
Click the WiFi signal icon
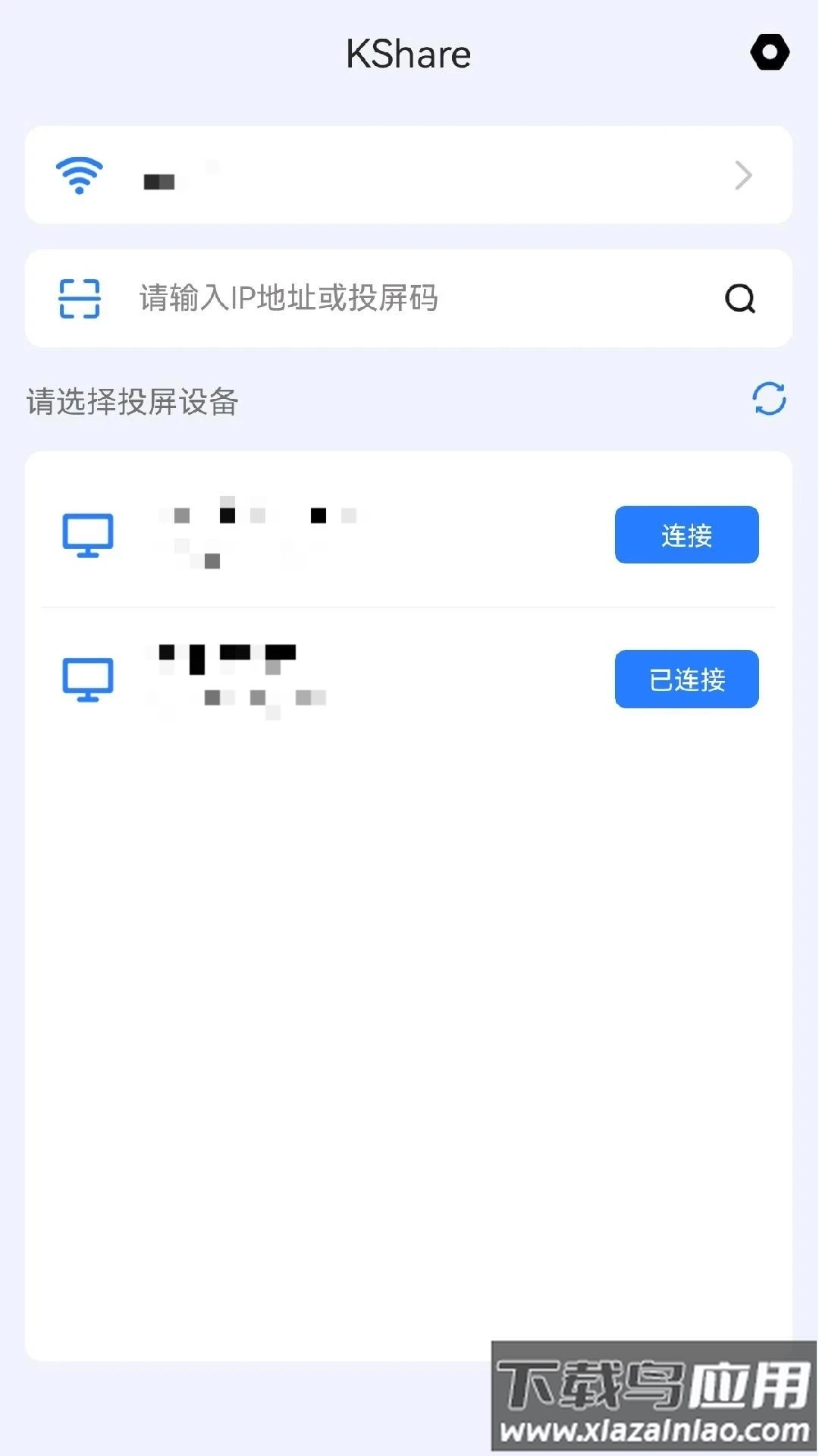79,175
